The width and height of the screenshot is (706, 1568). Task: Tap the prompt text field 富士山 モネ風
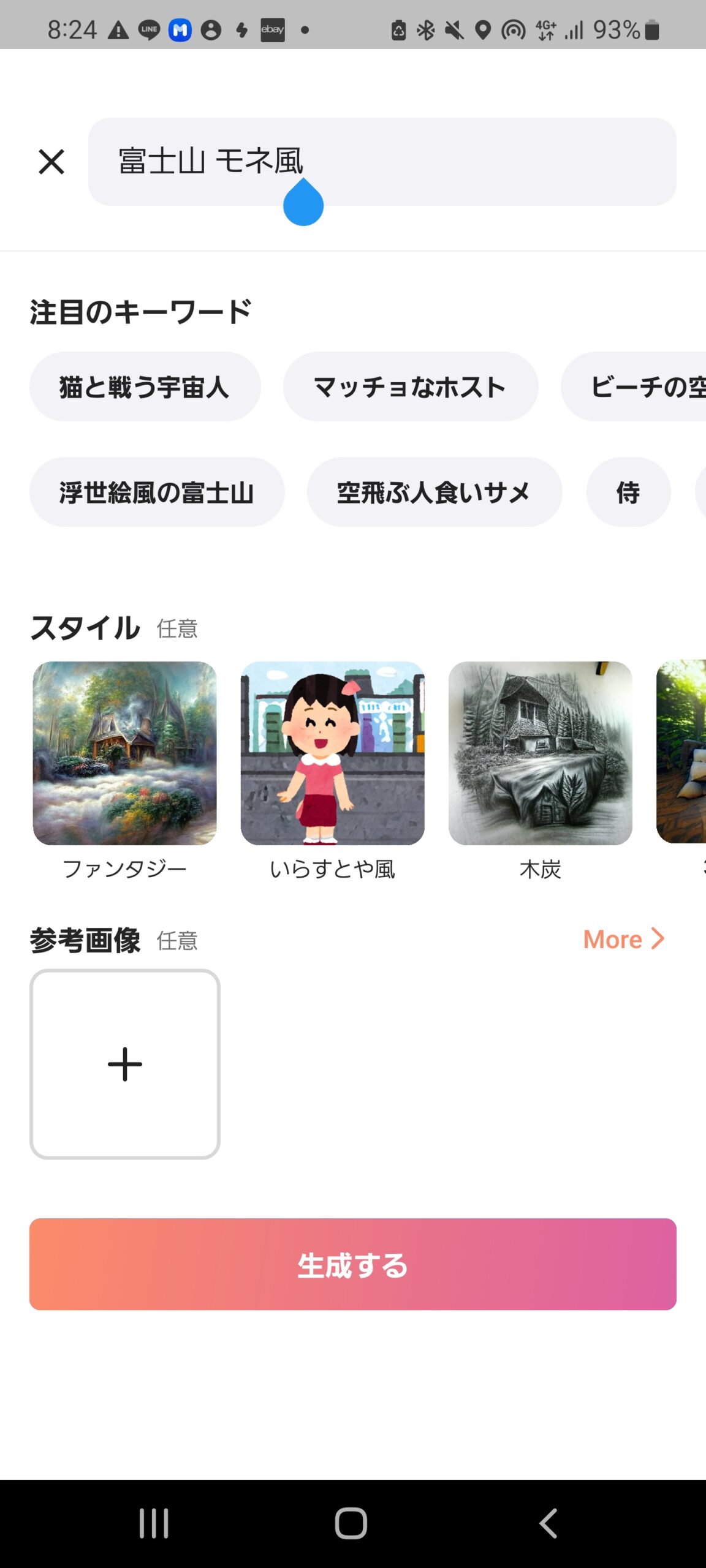pyautogui.click(x=381, y=162)
